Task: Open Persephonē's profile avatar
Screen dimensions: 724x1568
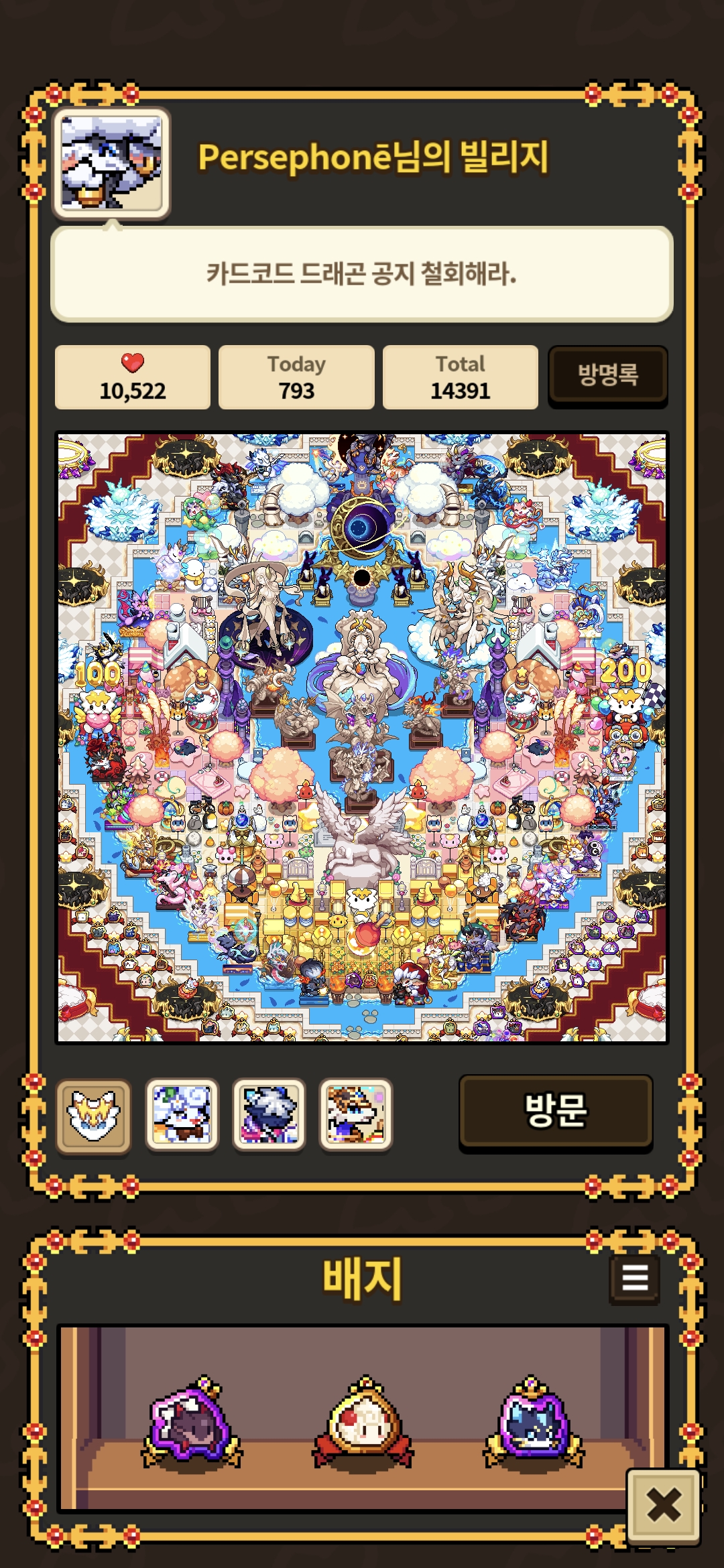Action: pos(111,163)
